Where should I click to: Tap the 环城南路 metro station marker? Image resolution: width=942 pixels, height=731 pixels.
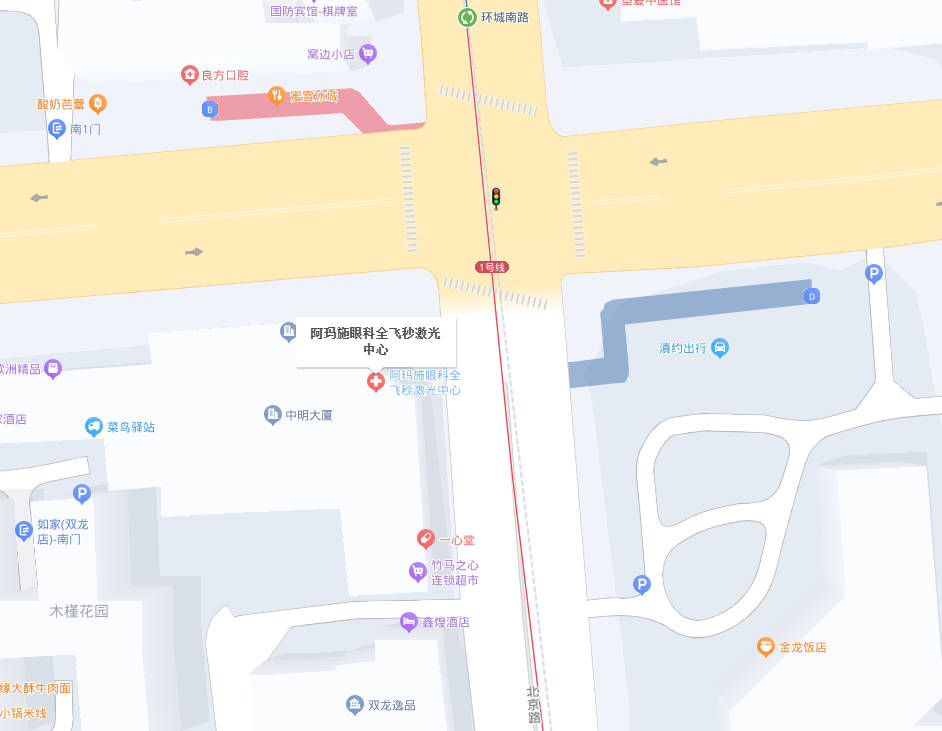click(467, 17)
